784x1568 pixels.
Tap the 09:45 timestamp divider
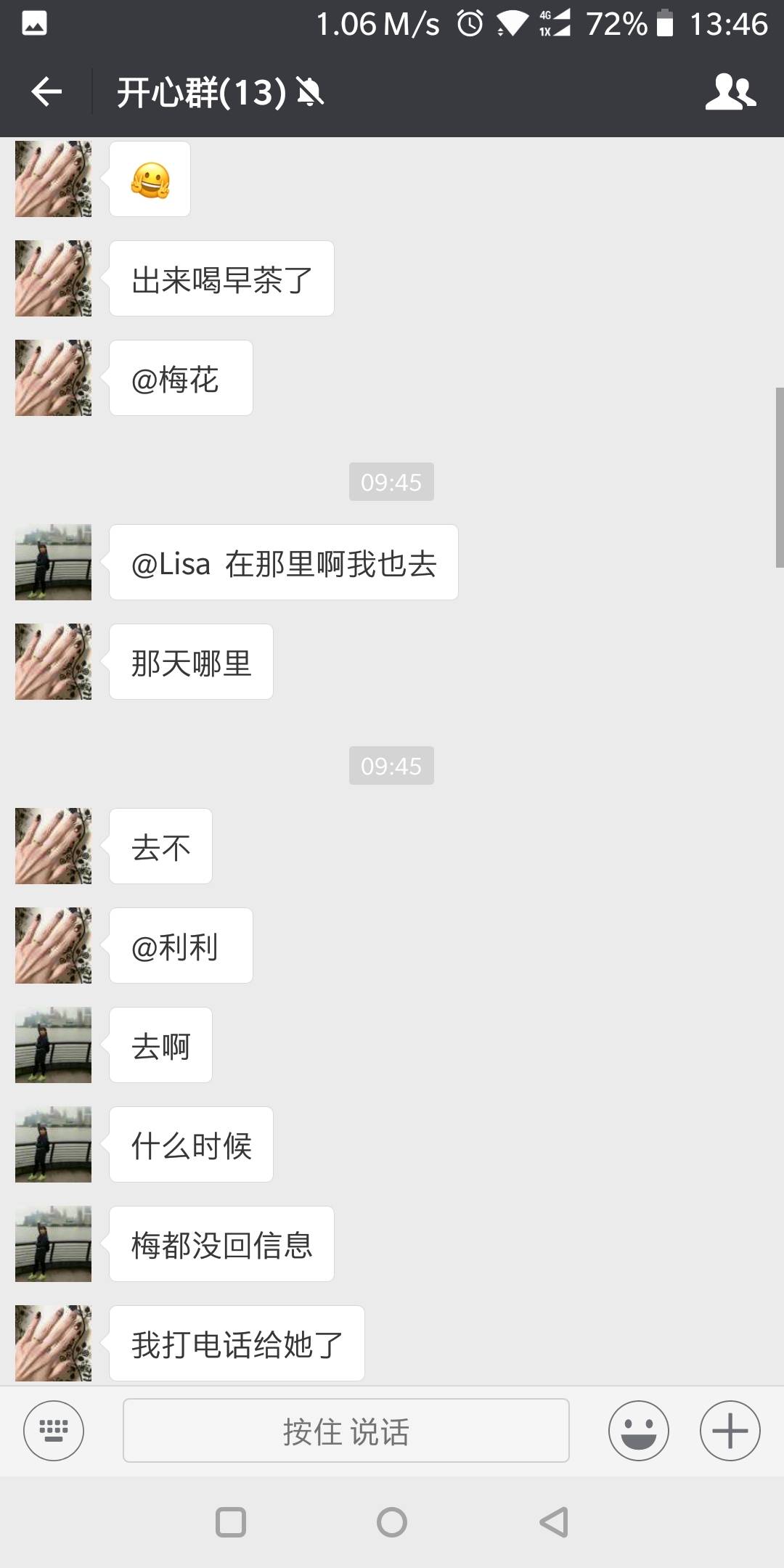(391, 481)
